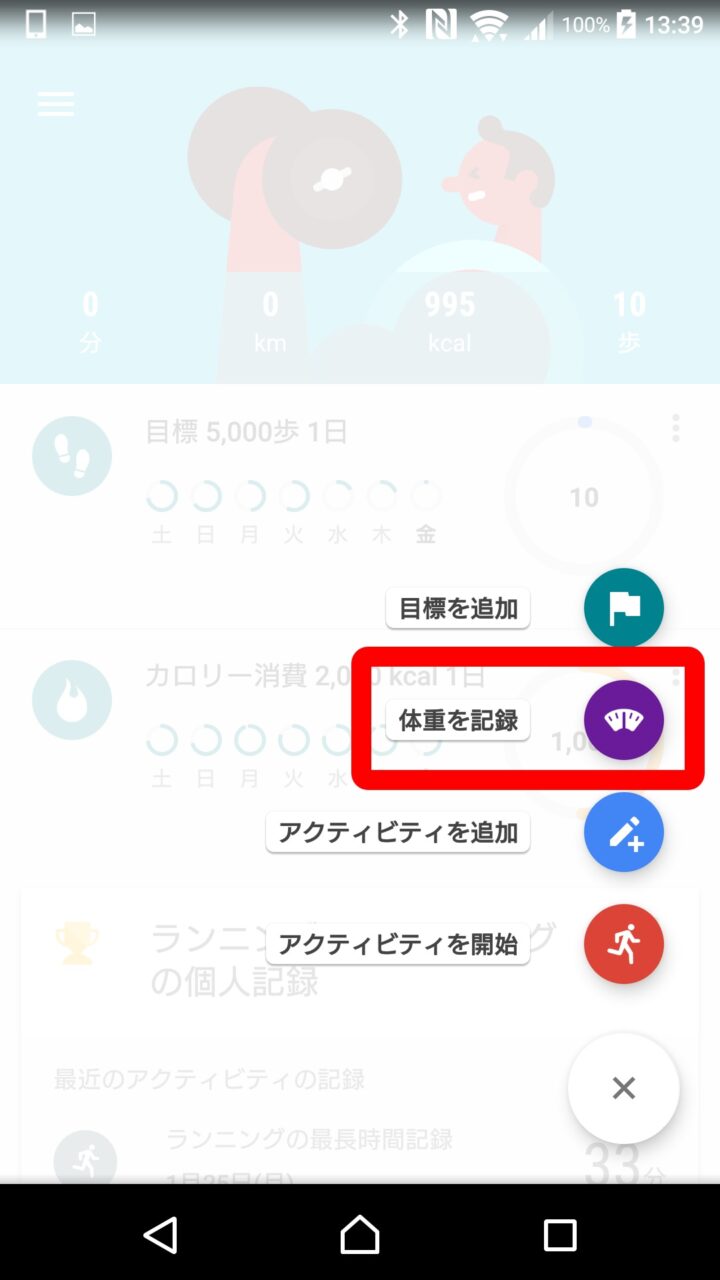720x1280 pixels.
Task: Start an activity with the red runner button
Action: point(624,944)
